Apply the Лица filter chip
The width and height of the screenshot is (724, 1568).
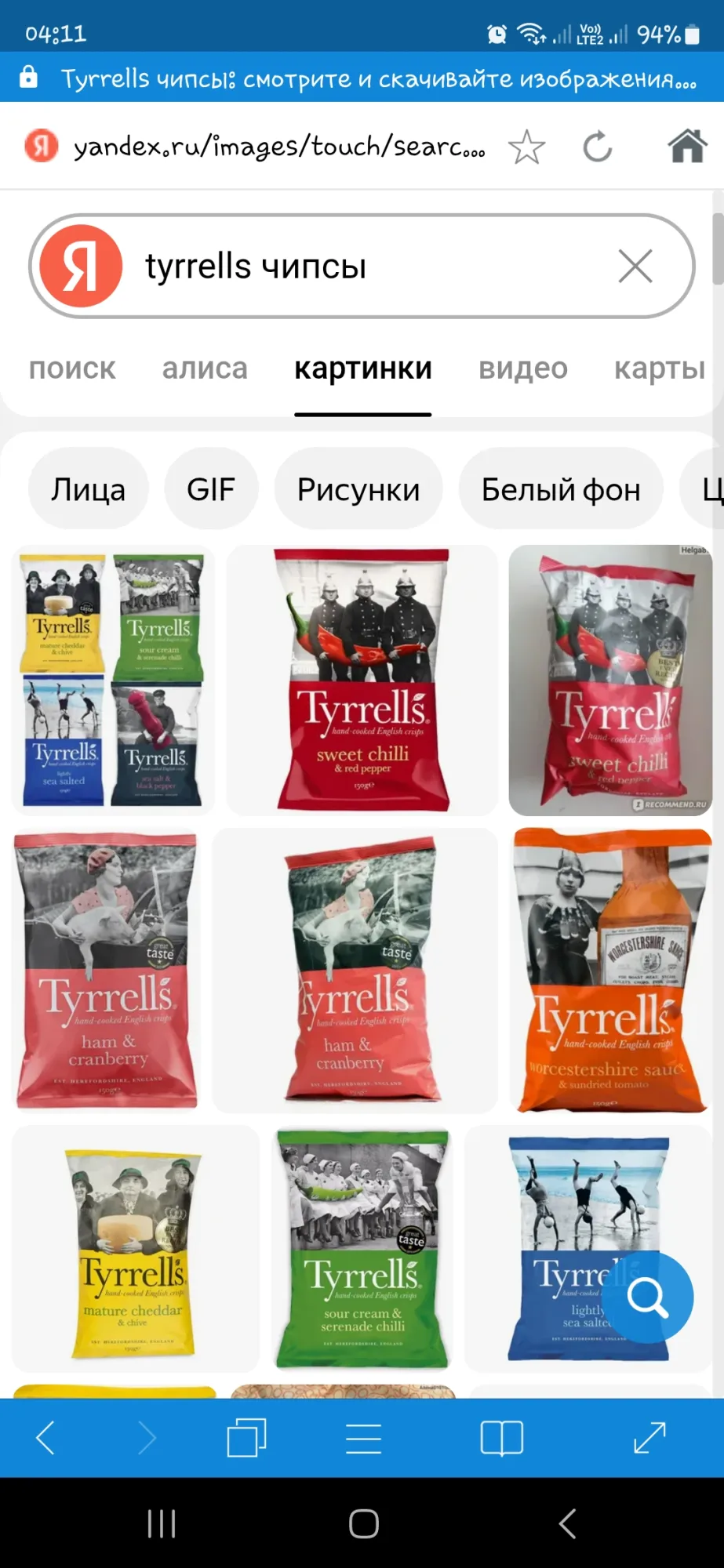[x=88, y=490]
